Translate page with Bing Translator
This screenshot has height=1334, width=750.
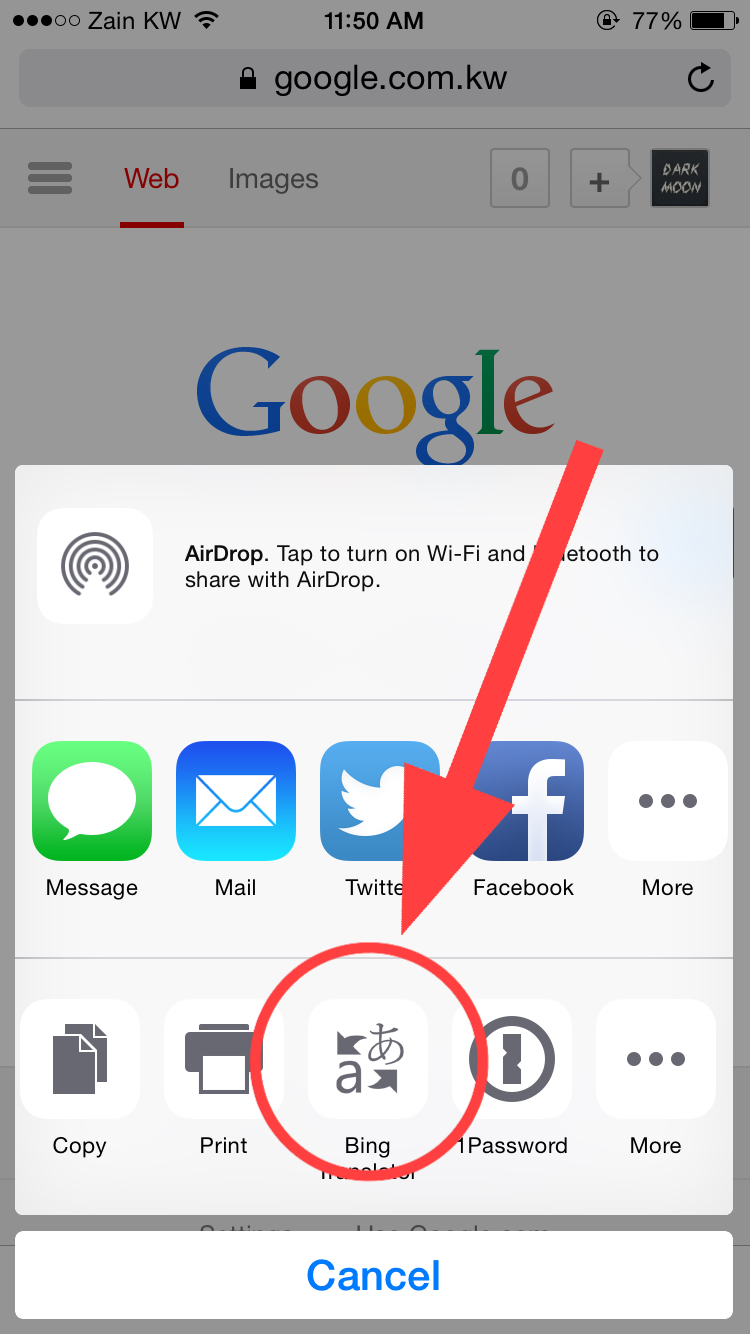pyautogui.click(x=368, y=1059)
